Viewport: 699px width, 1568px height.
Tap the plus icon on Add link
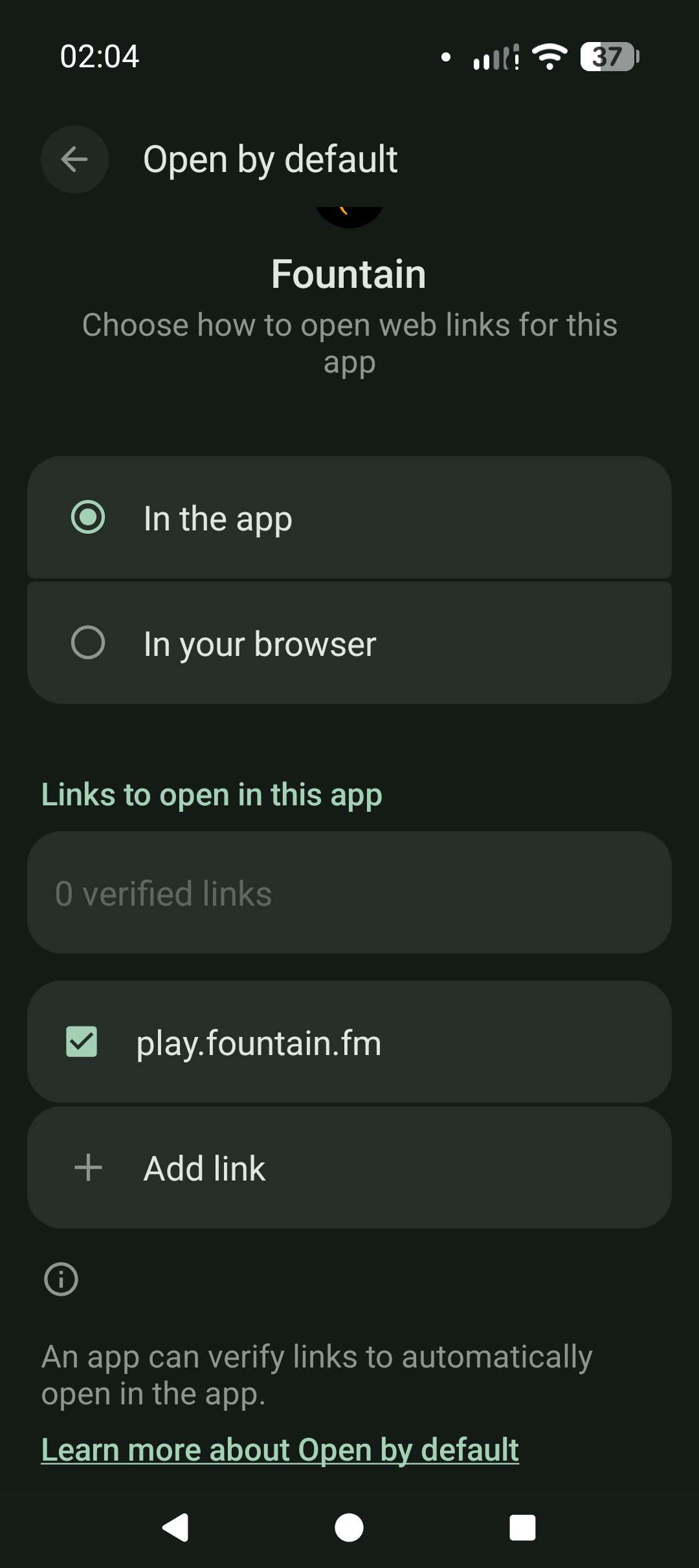coord(88,1167)
